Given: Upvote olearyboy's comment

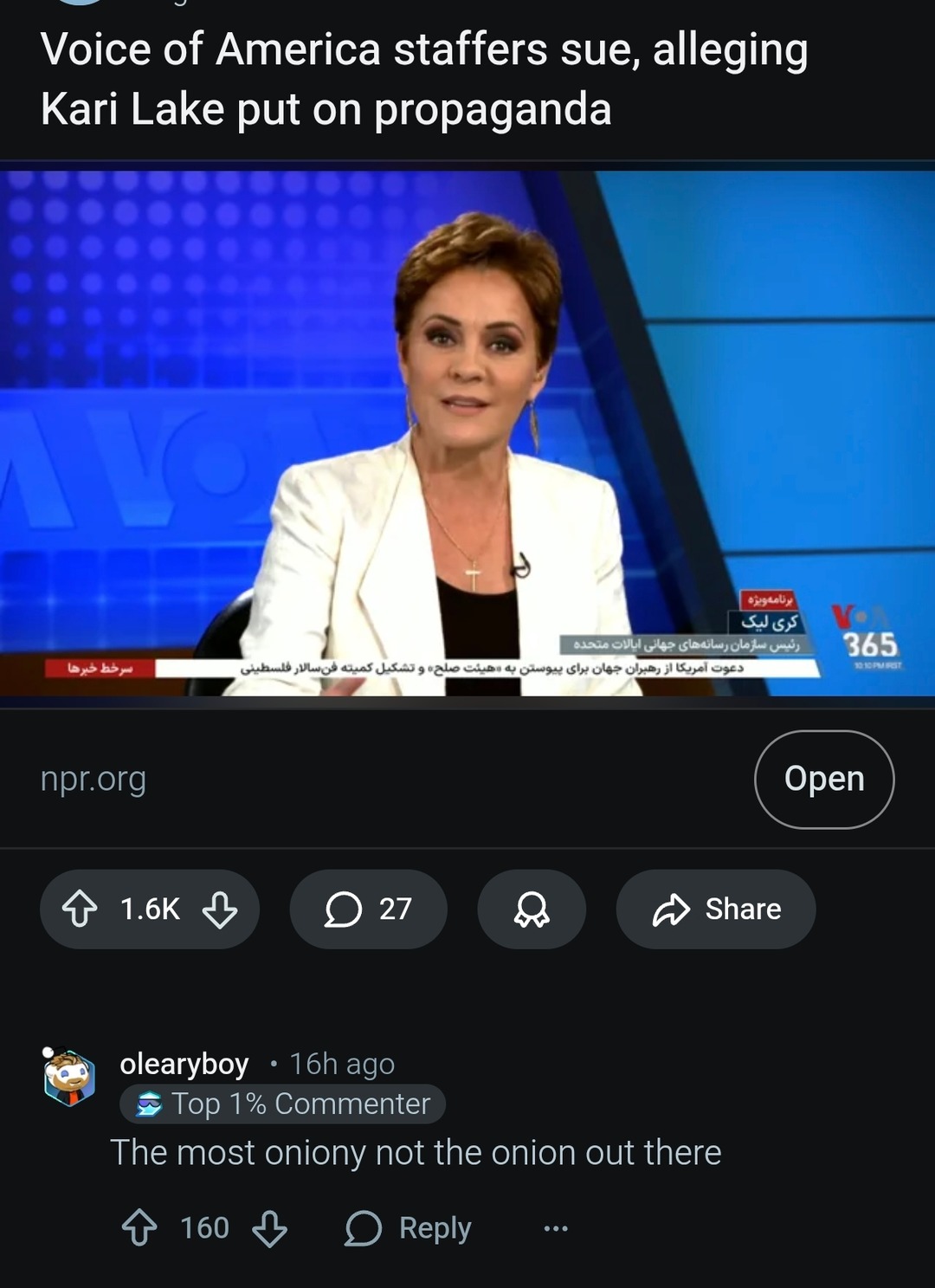Looking at the screenshot, I should (139, 1228).
